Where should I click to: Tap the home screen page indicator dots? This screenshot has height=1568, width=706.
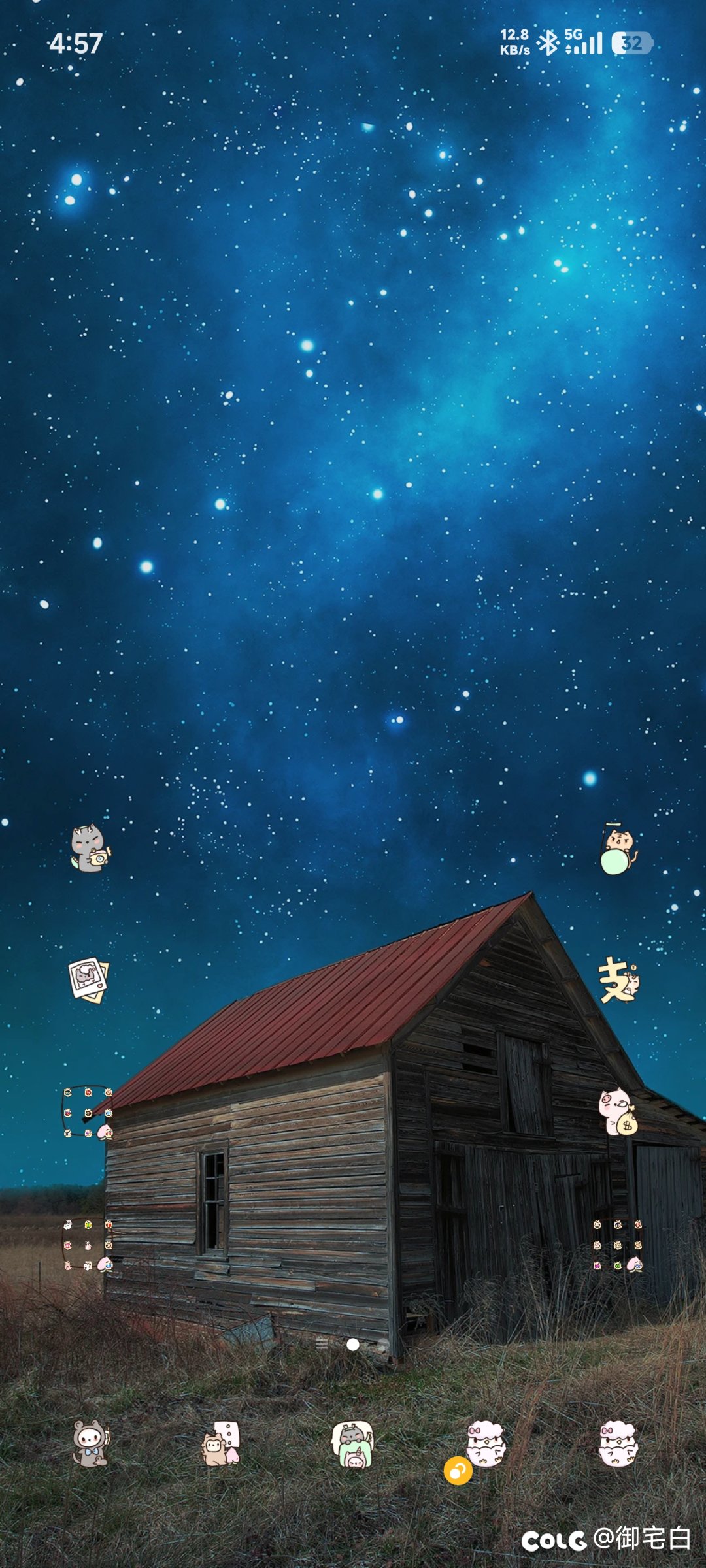pos(353,1344)
